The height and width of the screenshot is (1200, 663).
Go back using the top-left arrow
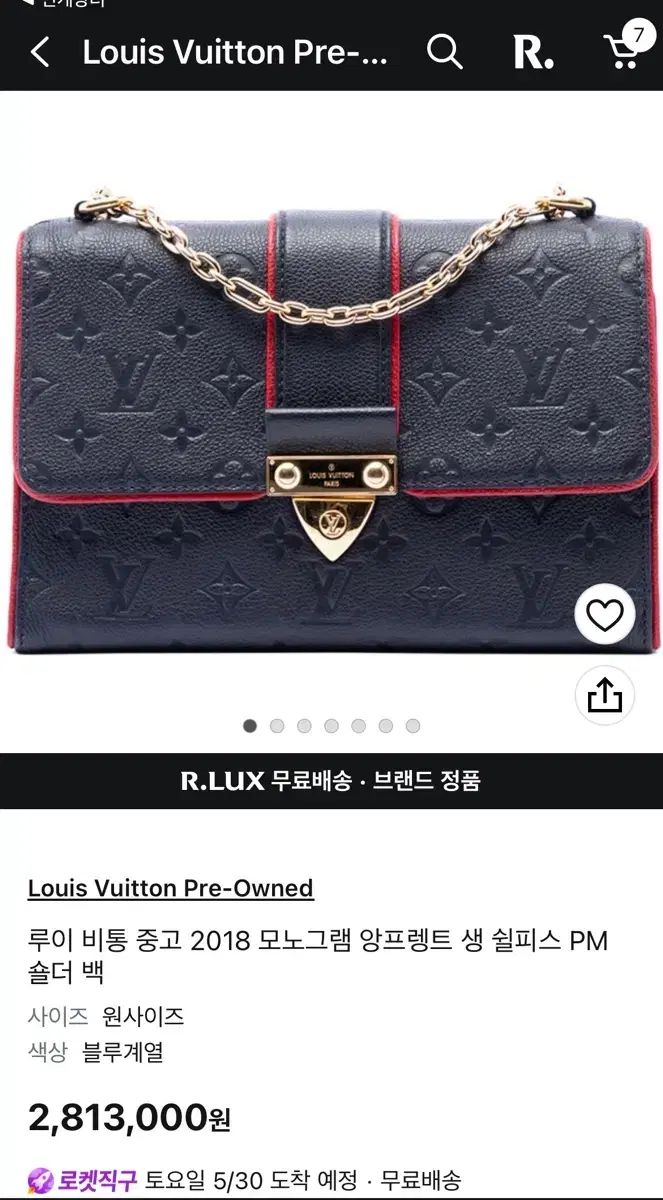point(39,52)
